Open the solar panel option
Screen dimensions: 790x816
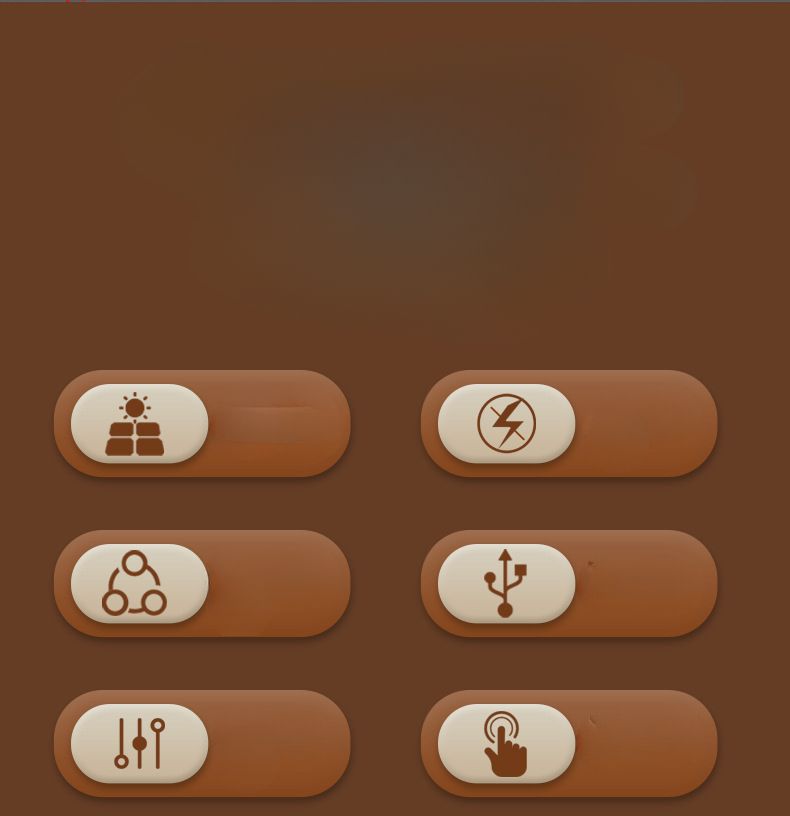click(x=139, y=424)
